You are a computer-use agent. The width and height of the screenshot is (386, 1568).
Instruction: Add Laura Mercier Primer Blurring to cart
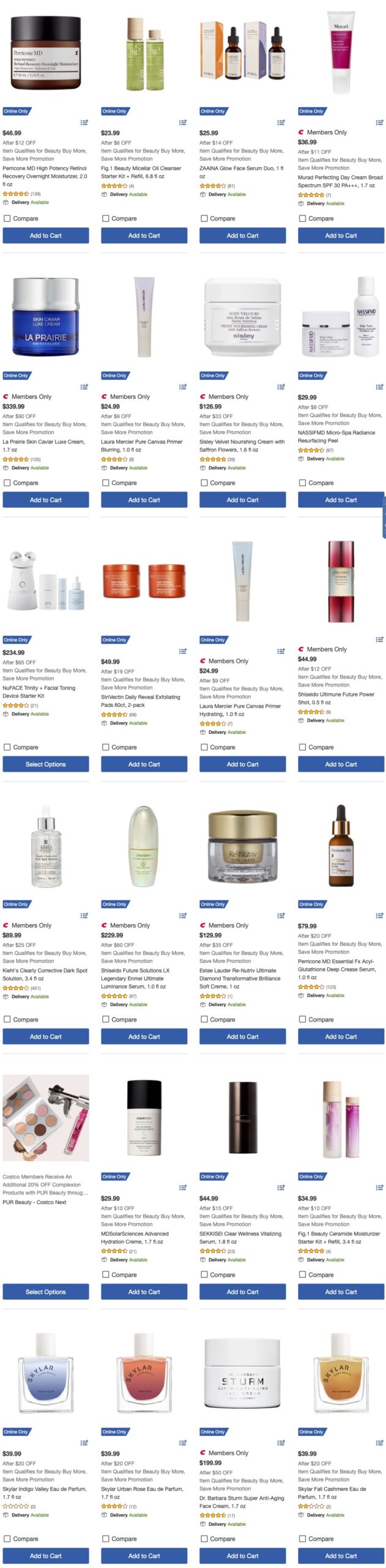(x=144, y=500)
